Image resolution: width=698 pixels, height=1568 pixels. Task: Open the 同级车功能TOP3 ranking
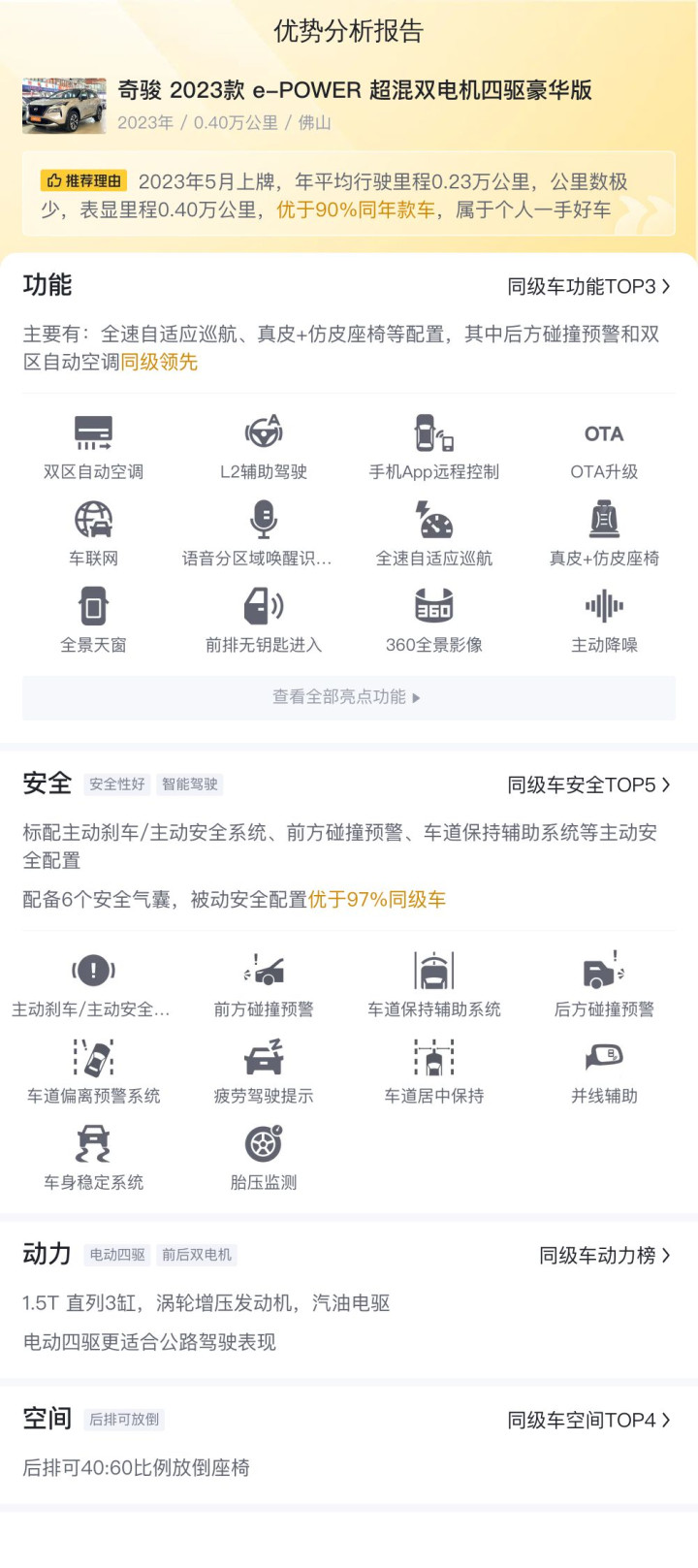pyautogui.click(x=588, y=287)
